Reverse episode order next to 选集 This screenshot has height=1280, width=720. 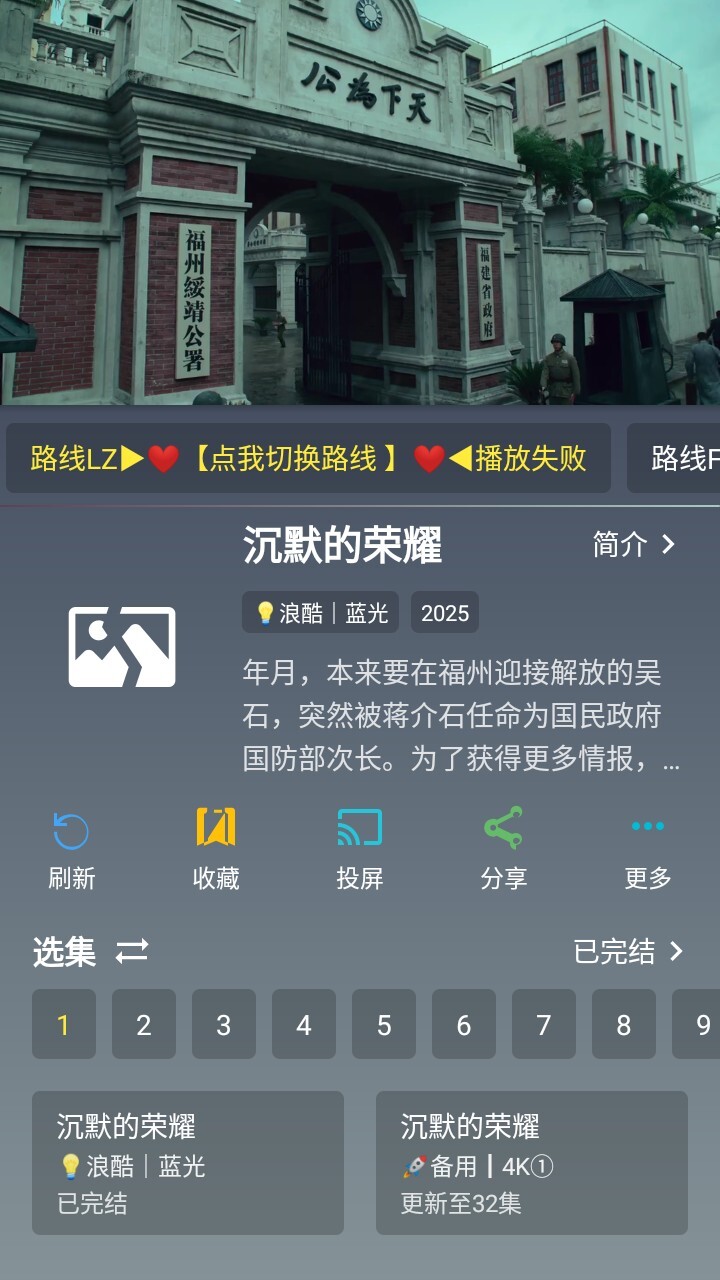point(132,952)
